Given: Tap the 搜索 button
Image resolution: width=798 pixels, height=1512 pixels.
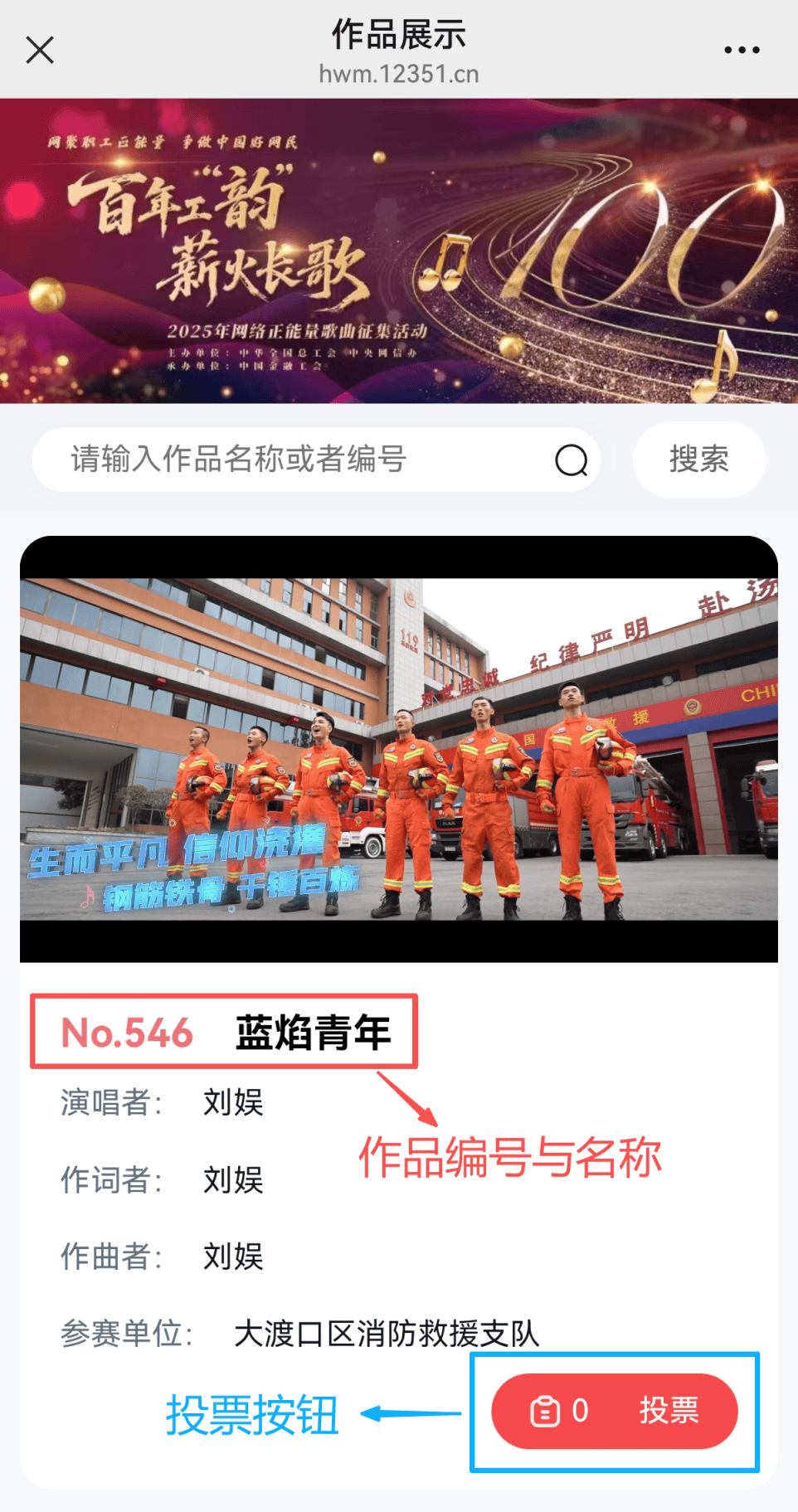Looking at the screenshot, I should (x=698, y=459).
